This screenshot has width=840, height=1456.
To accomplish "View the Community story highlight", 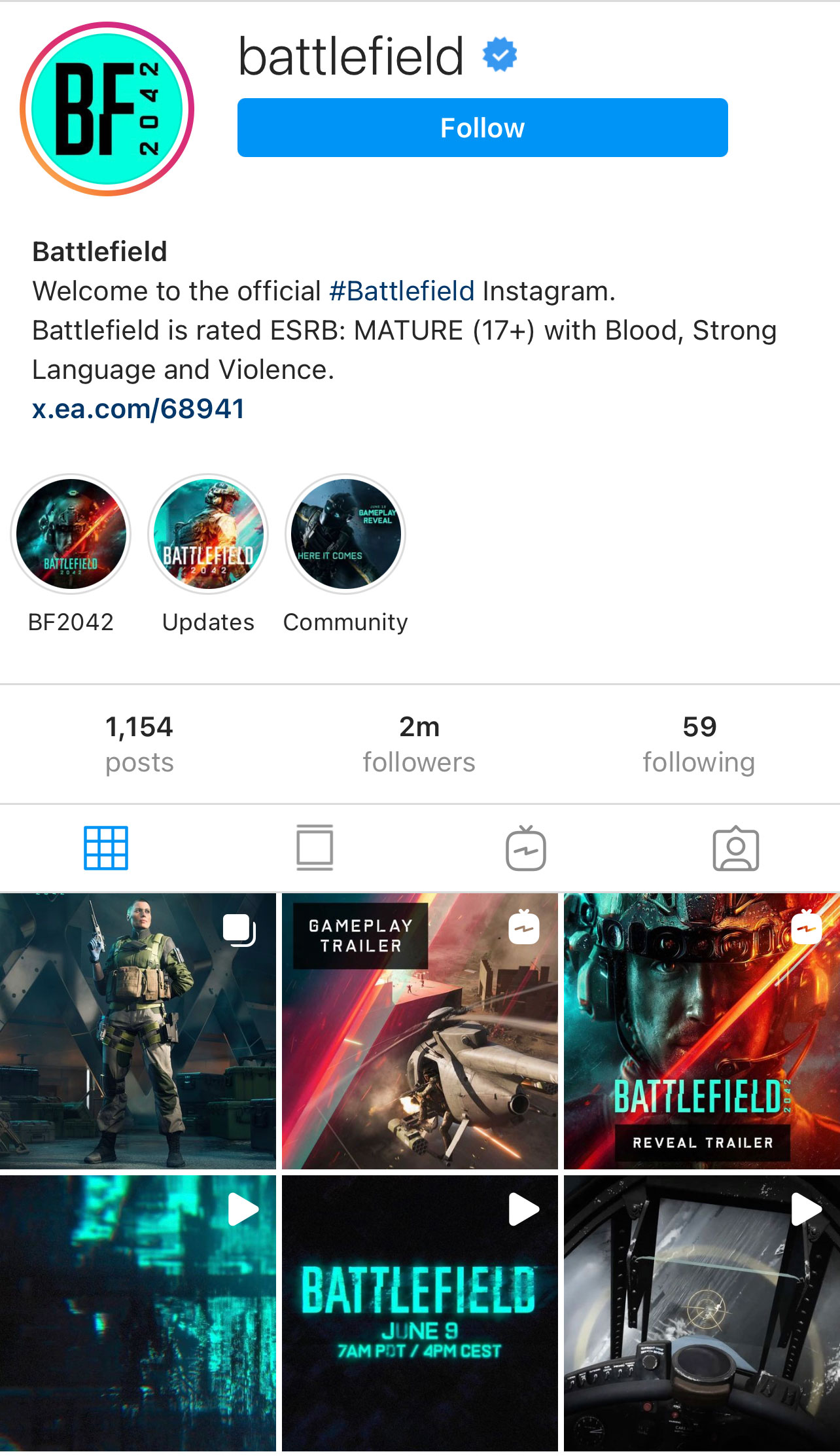I will click(345, 535).
